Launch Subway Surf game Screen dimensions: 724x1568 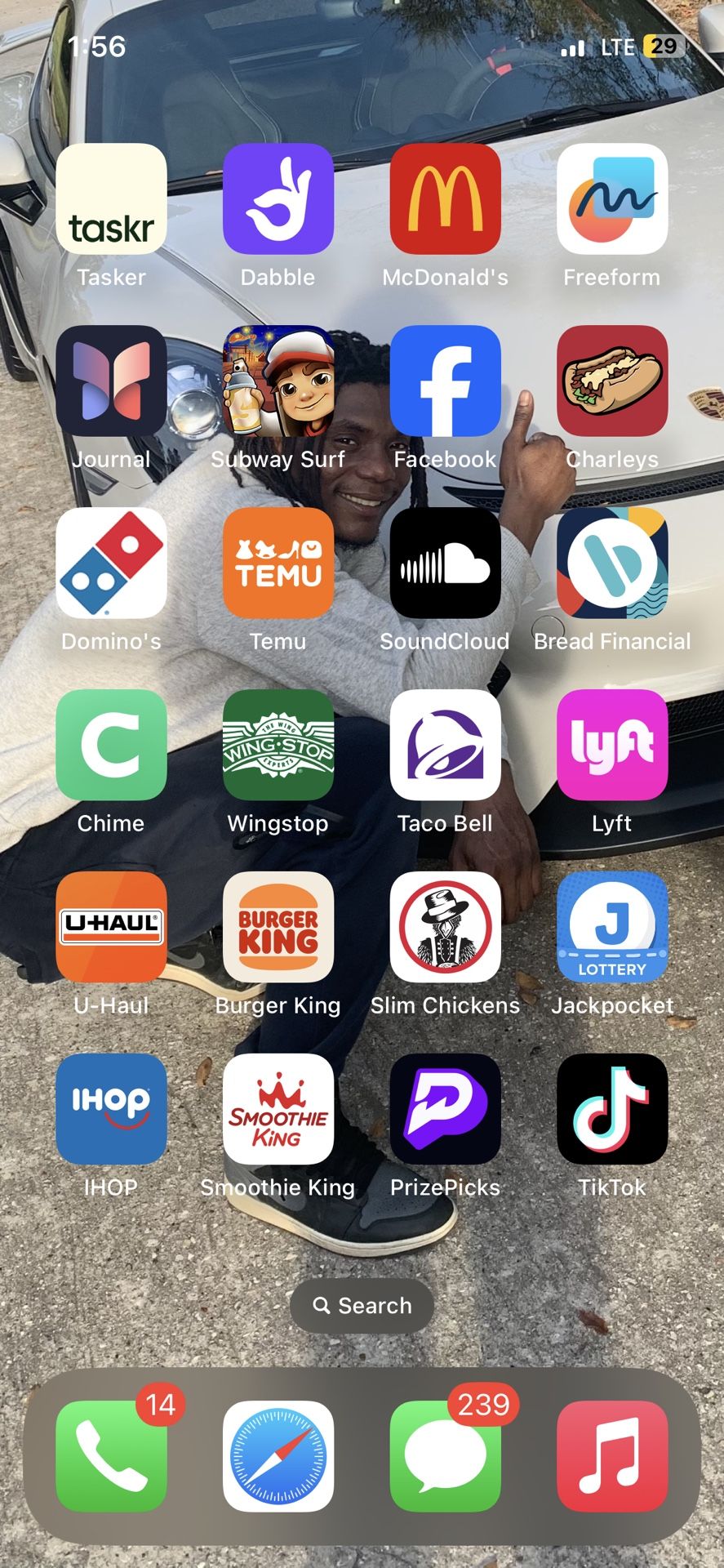pos(278,381)
